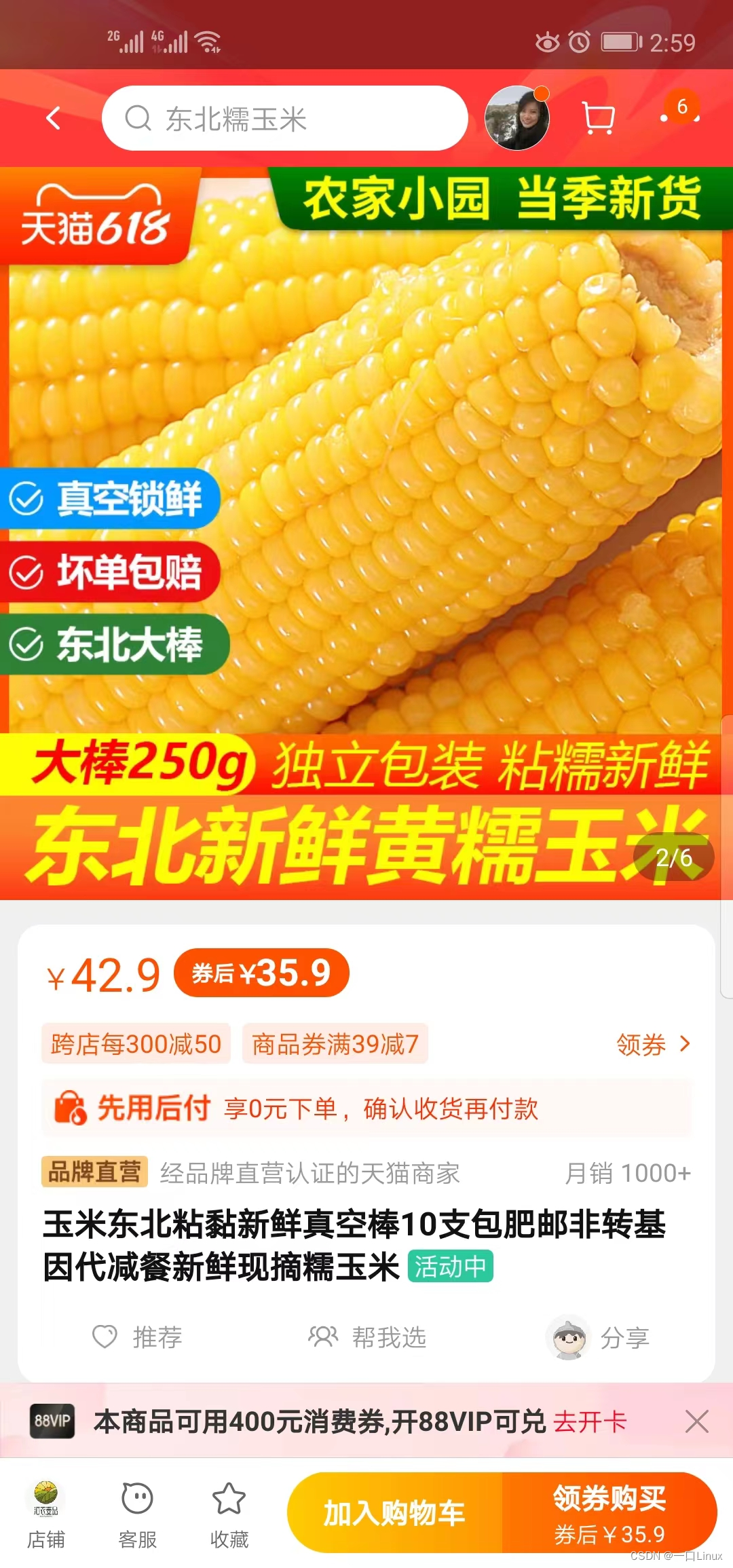Visit the 店铺 store page
This screenshot has height=1568, width=733.
(46, 1515)
